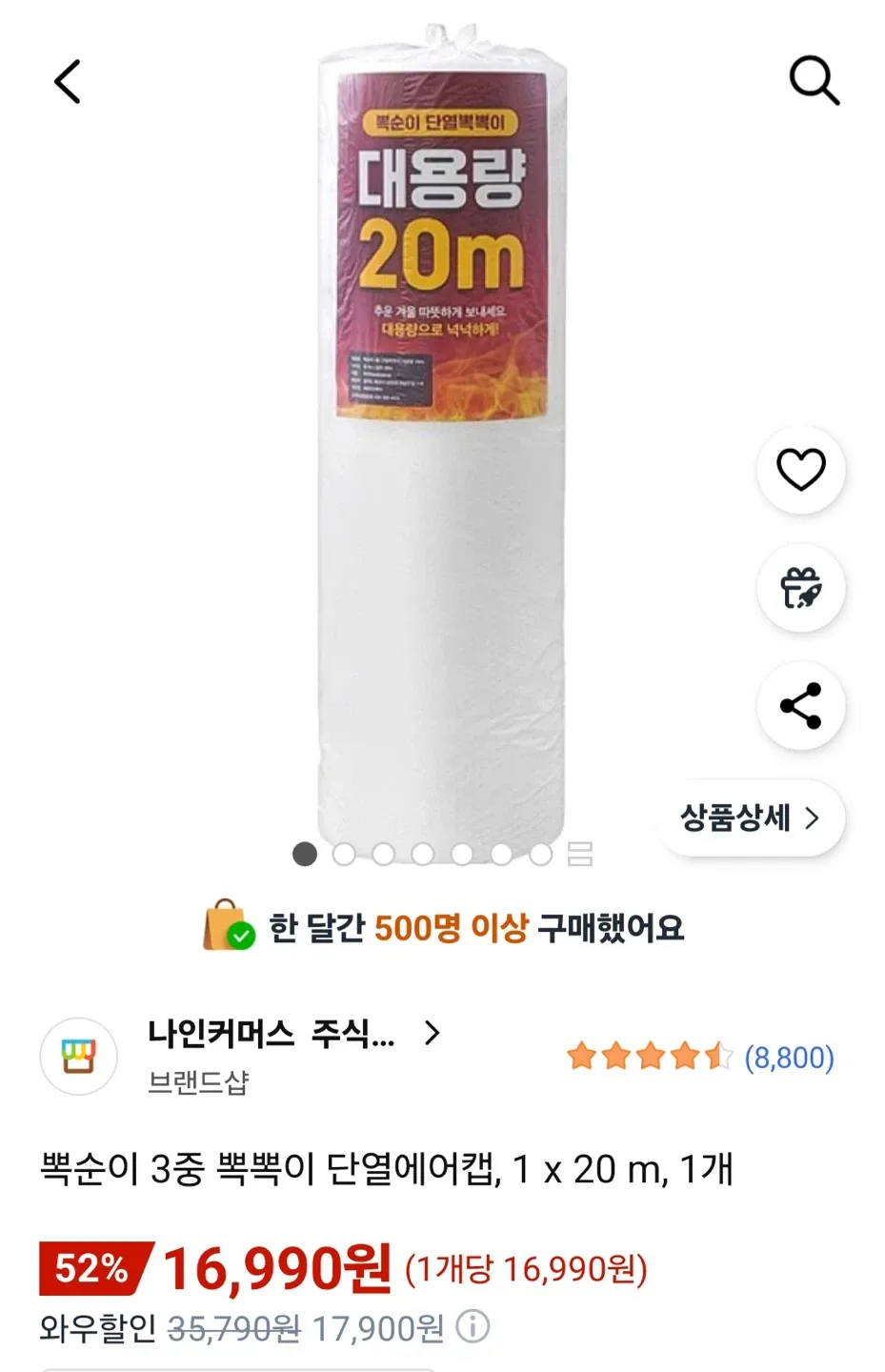Go back using the top-left arrow
This screenshot has height=1372, width=885.
[68, 81]
